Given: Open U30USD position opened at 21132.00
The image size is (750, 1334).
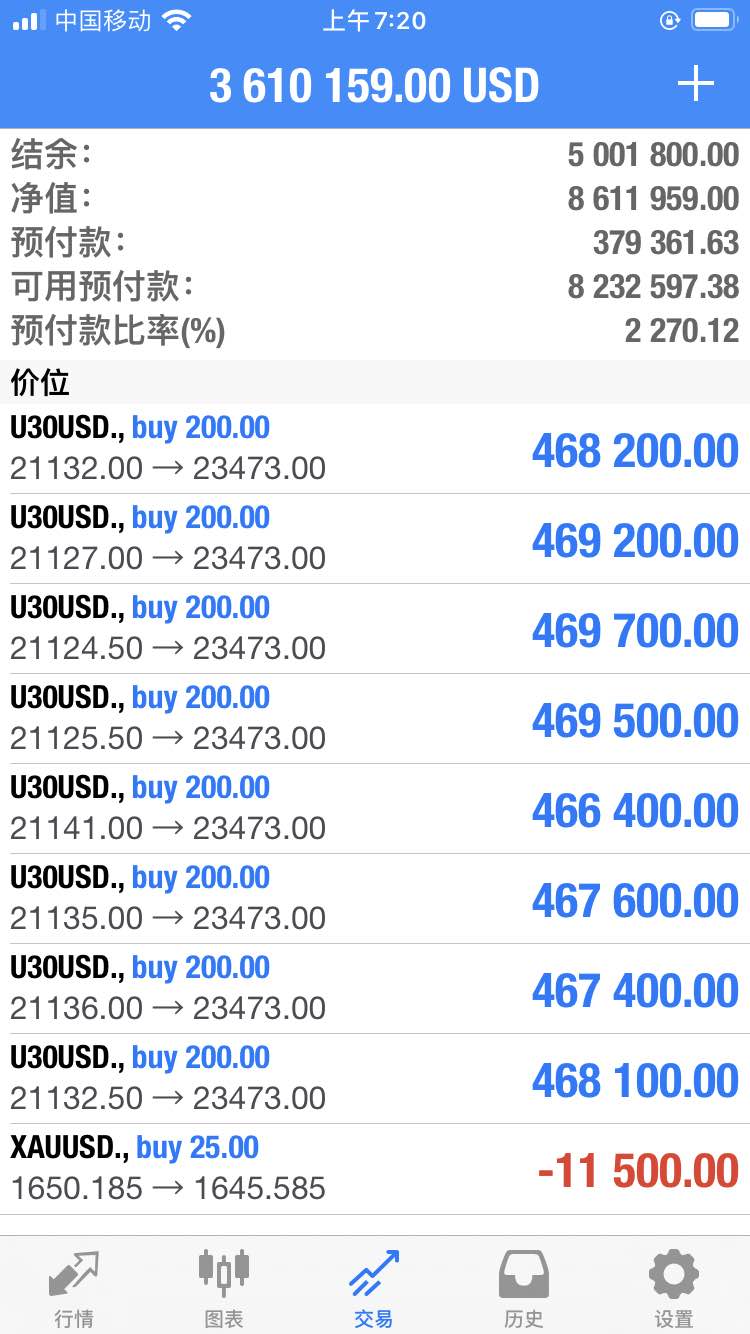Looking at the screenshot, I should click(x=375, y=449).
